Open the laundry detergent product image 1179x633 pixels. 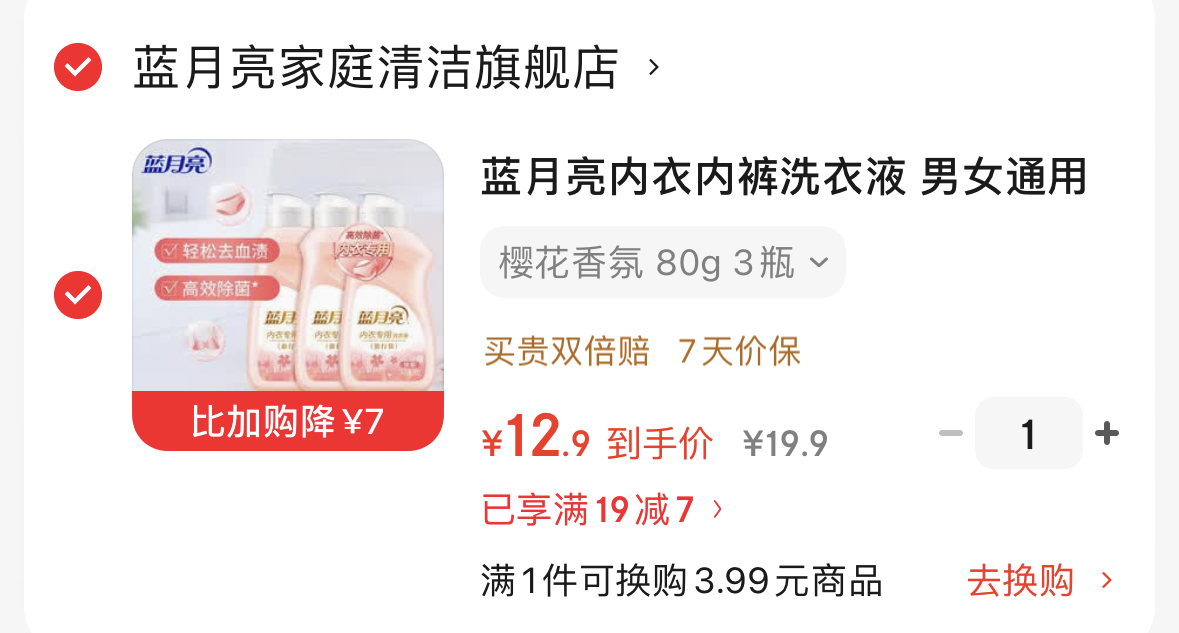pos(288,295)
